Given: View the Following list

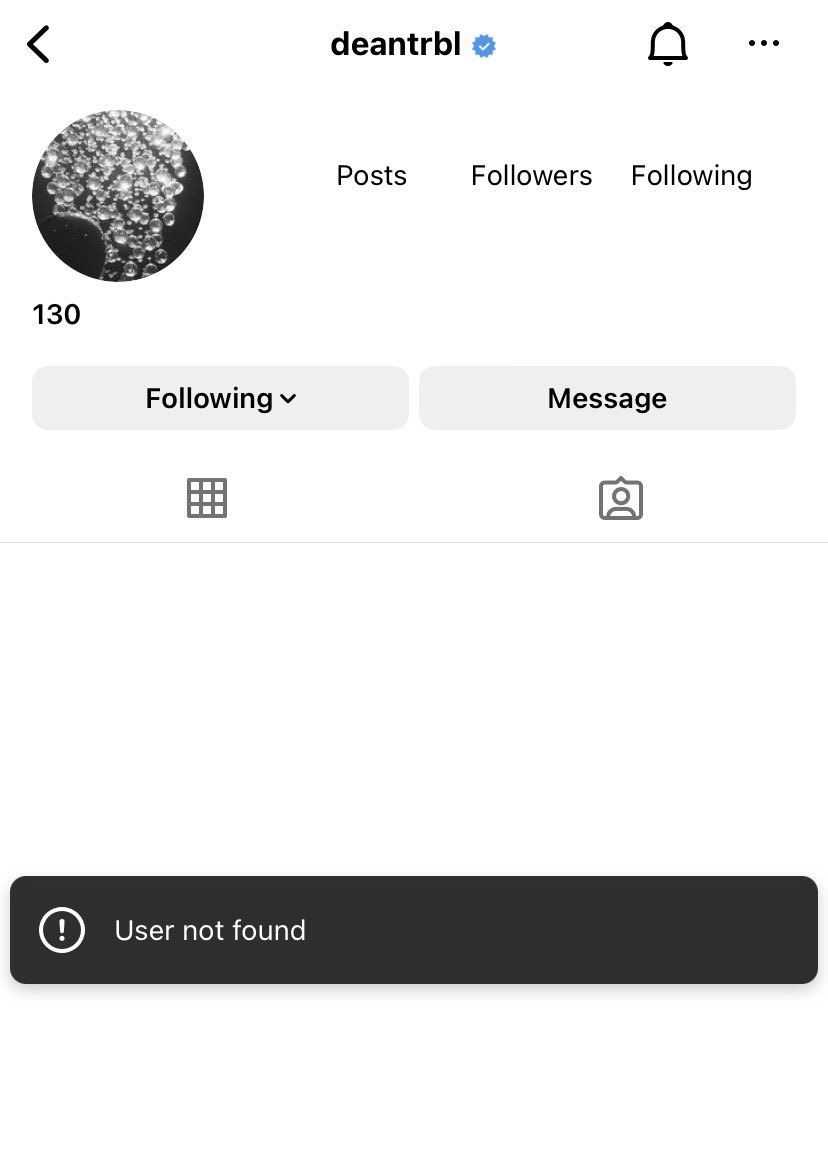Looking at the screenshot, I should click(x=691, y=176).
